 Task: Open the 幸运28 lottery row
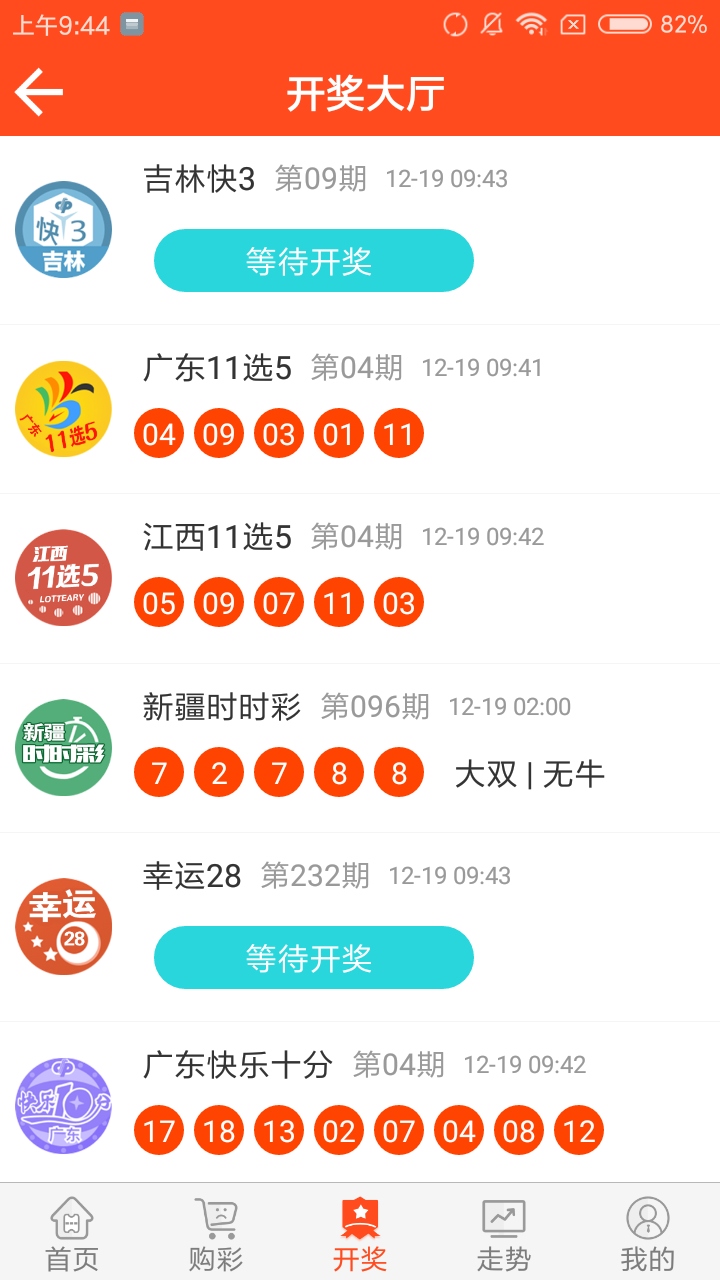click(x=360, y=927)
